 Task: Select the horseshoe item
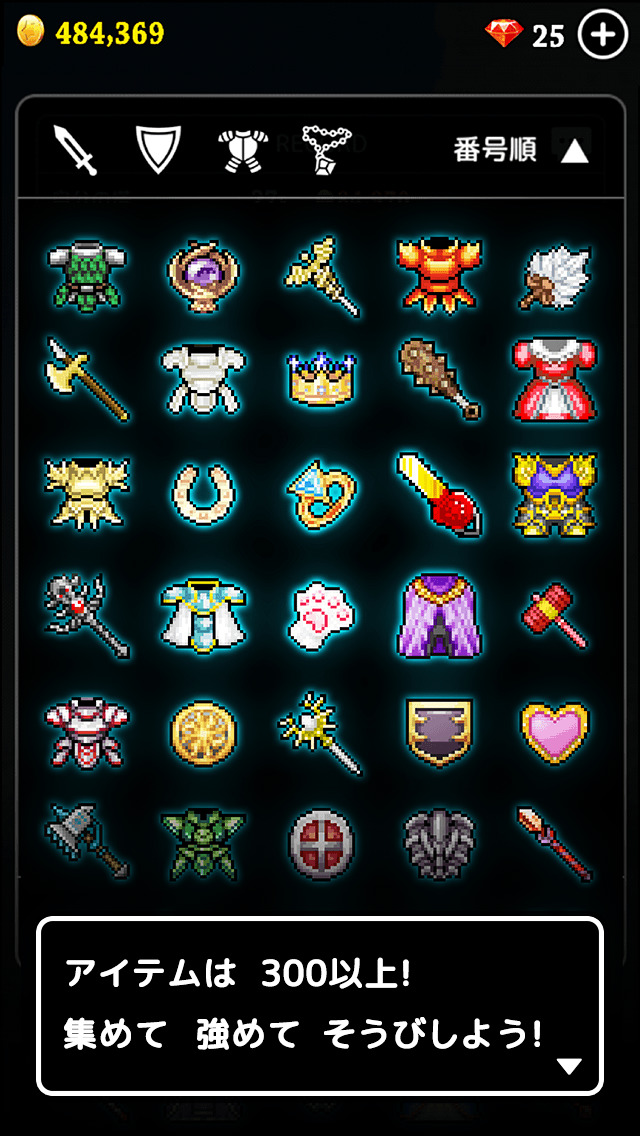204,490
